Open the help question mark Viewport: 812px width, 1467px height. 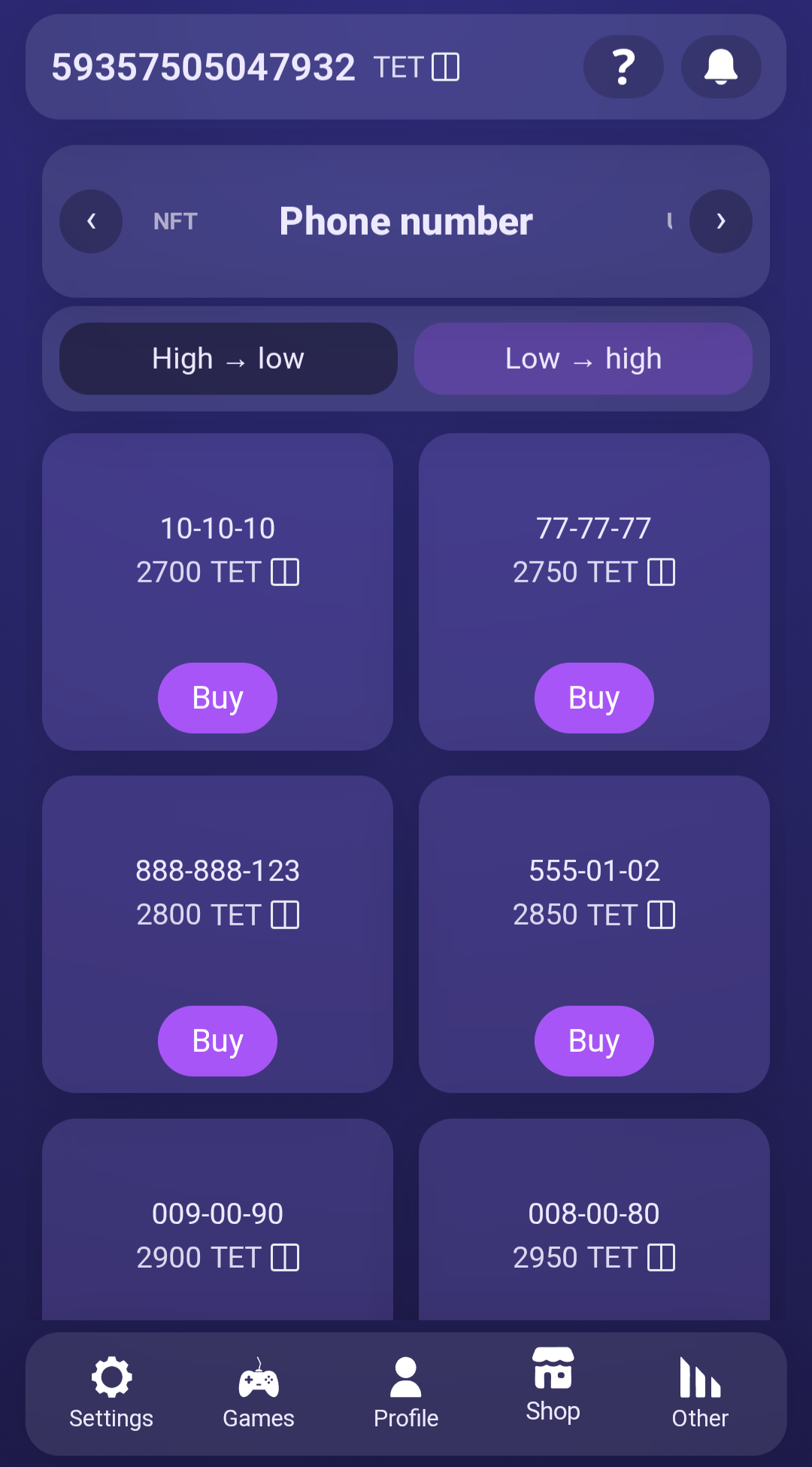pos(623,67)
